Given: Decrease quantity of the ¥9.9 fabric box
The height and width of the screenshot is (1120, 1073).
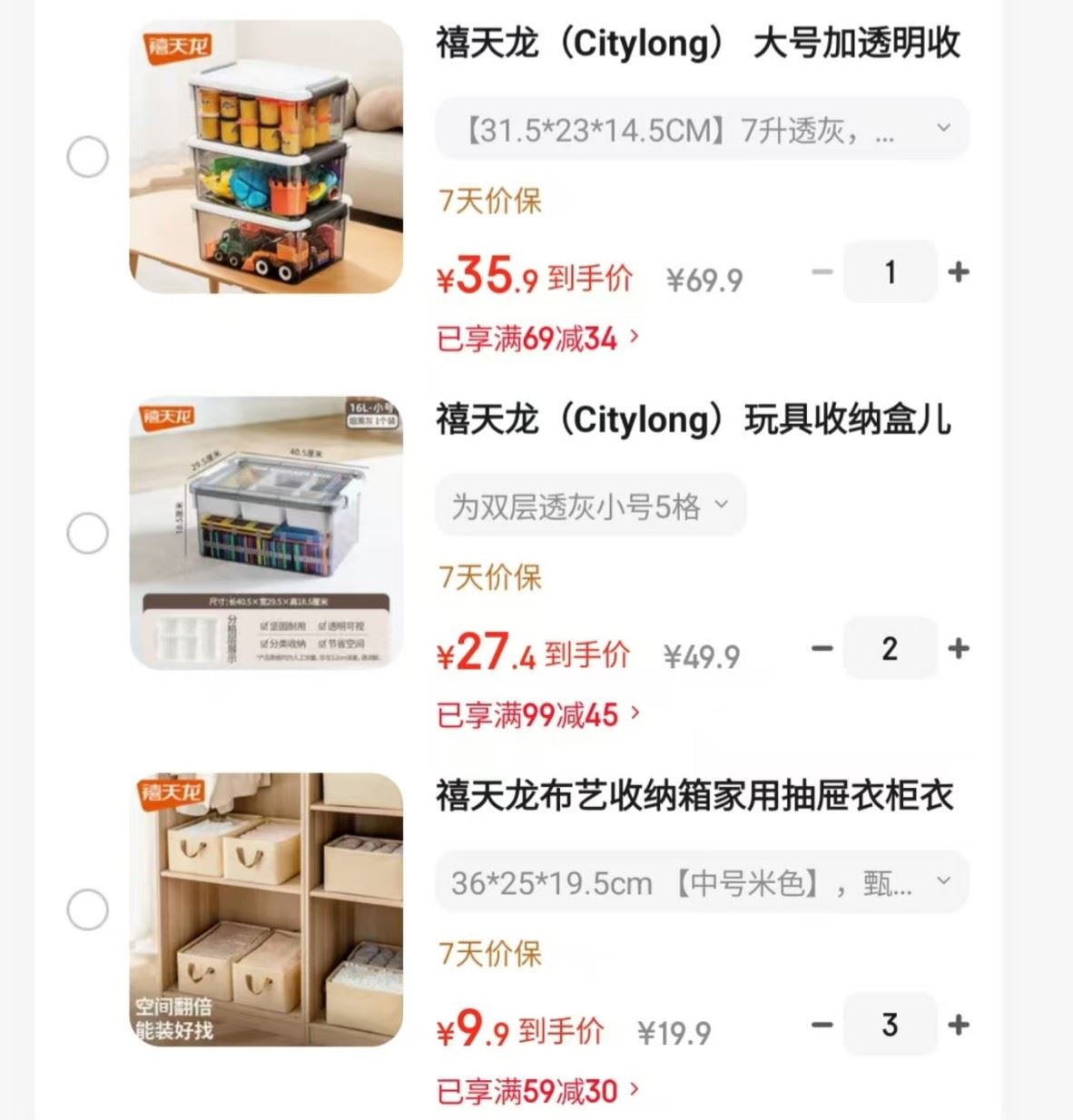Looking at the screenshot, I should 822,1025.
